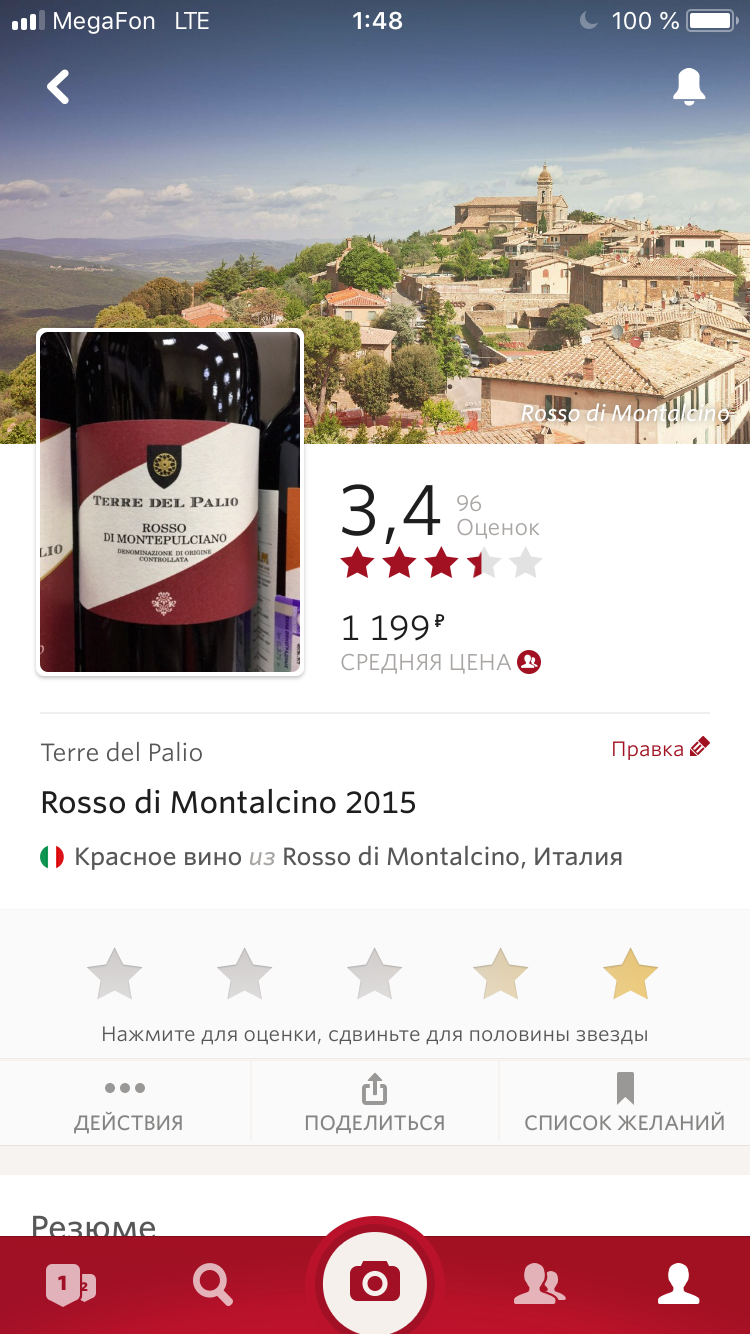Share the wine via Поделиться
The image size is (750, 1334).
click(x=374, y=1103)
